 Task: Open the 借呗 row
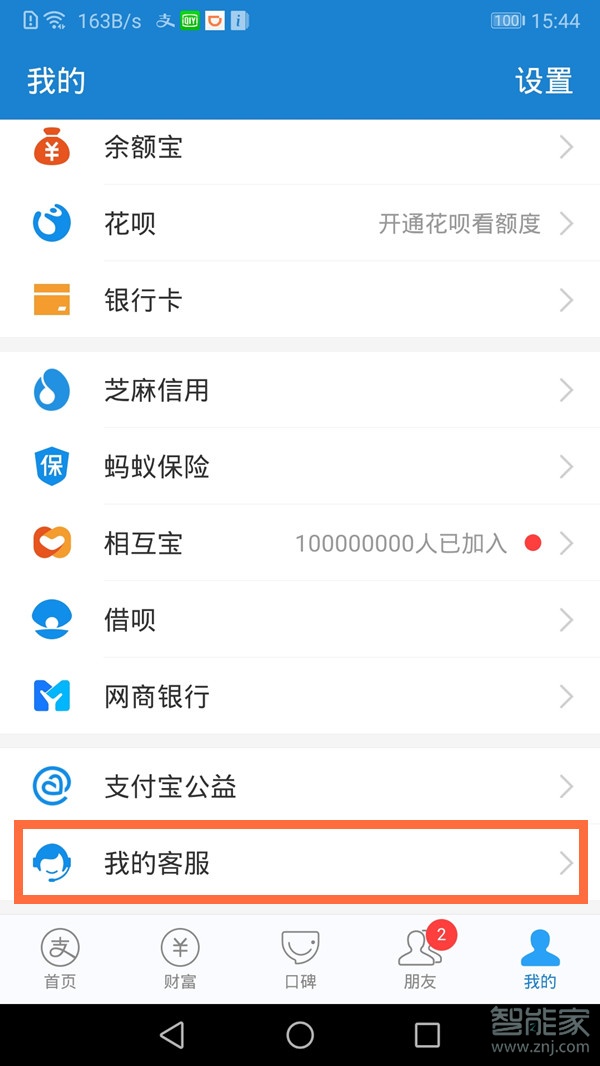[x=300, y=620]
